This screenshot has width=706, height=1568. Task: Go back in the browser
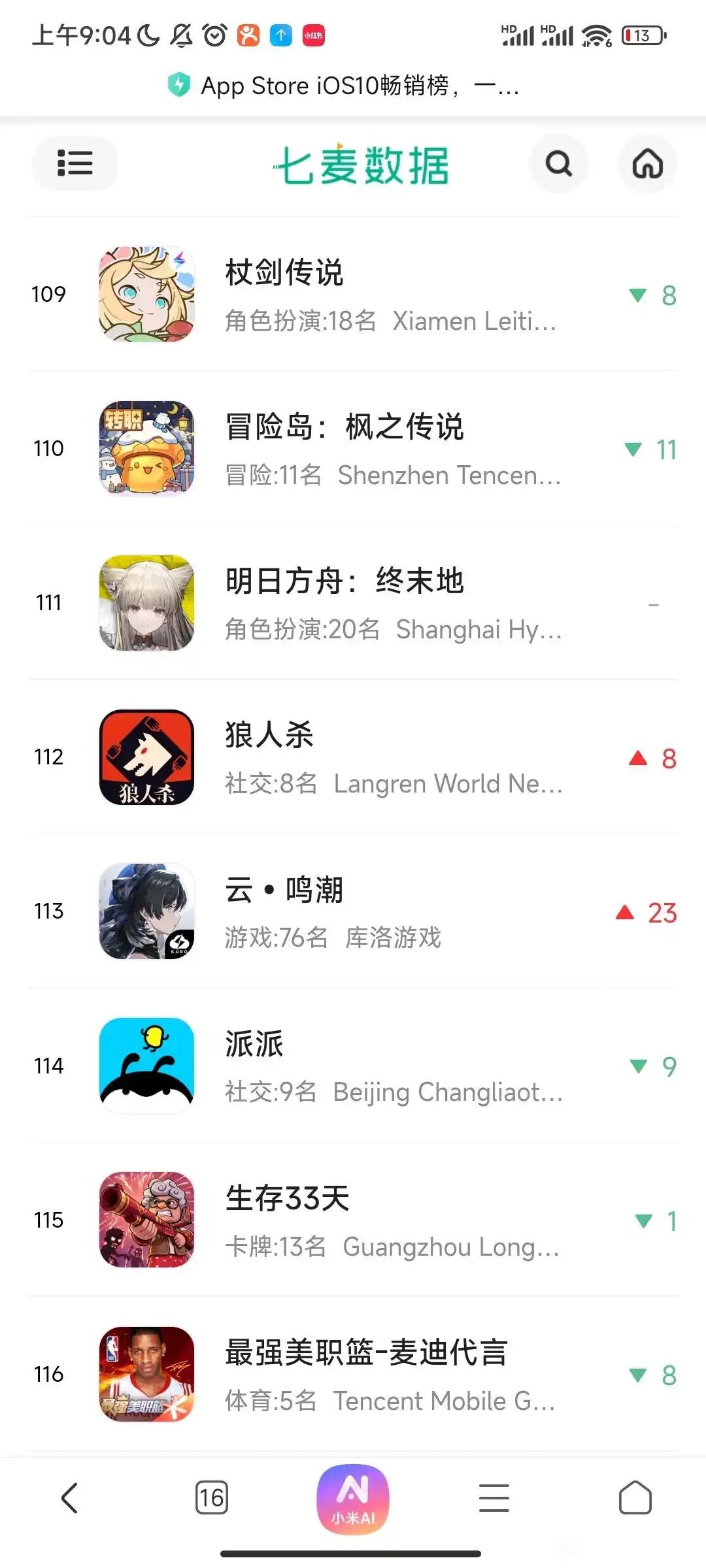coord(70,1497)
